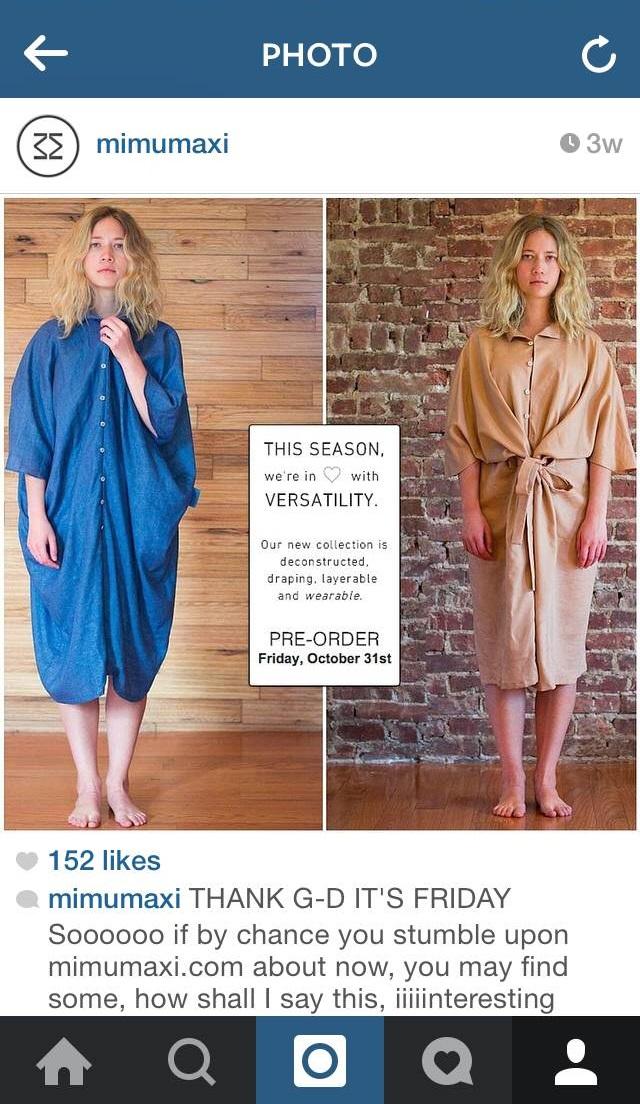Open mimumaxi's profile picture
The width and height of the screenshot is (640, 1104).
pyautogui.click(x=47, y=145)
